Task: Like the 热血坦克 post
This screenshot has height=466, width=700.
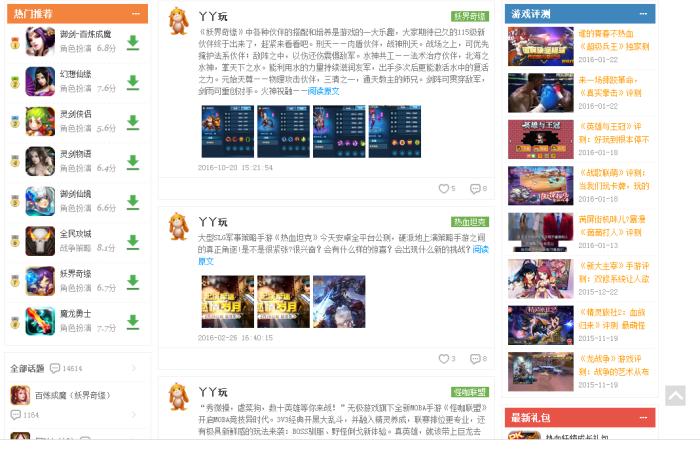Action: tap(445, 358)
